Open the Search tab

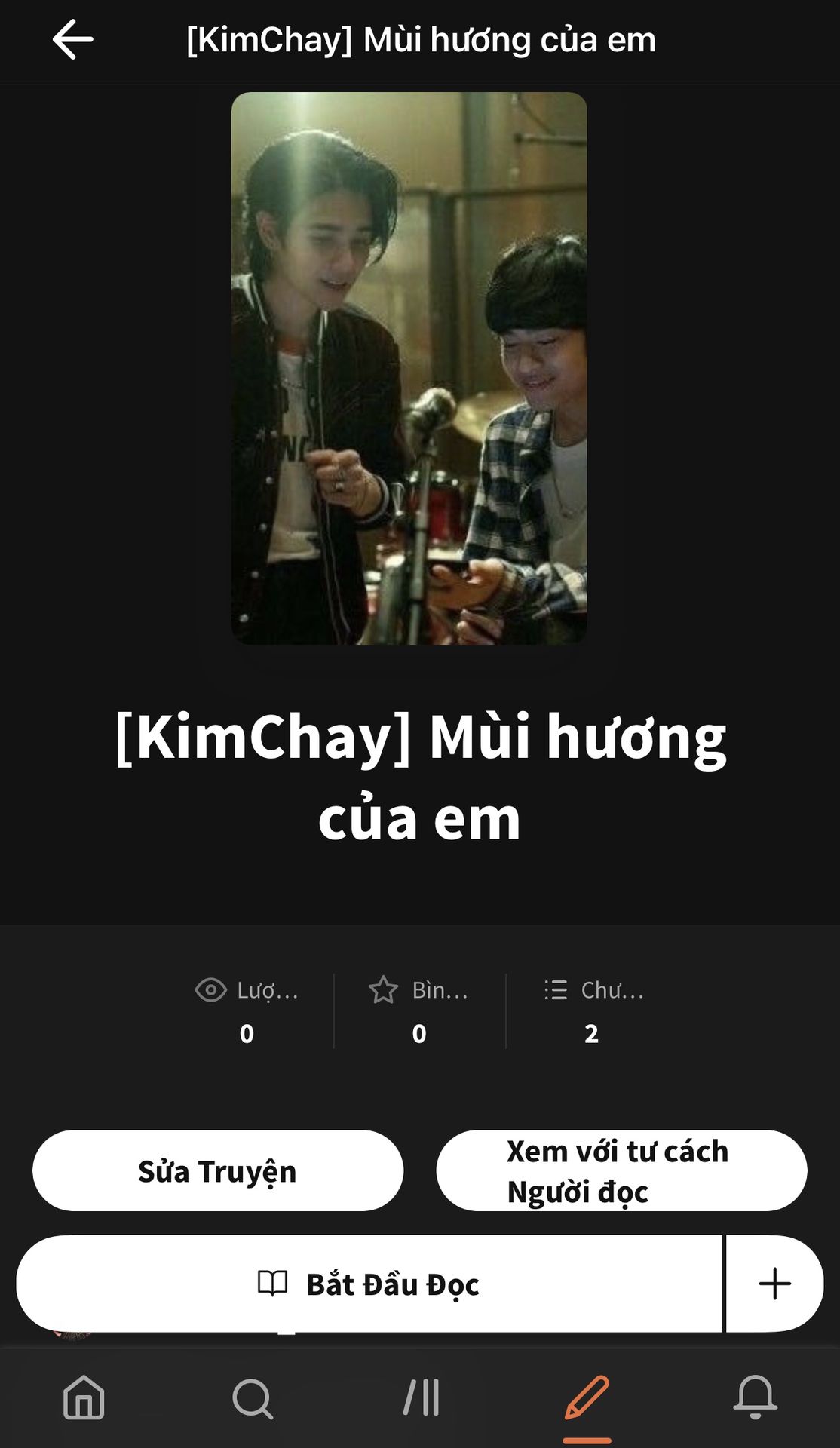coord(252,1397)
